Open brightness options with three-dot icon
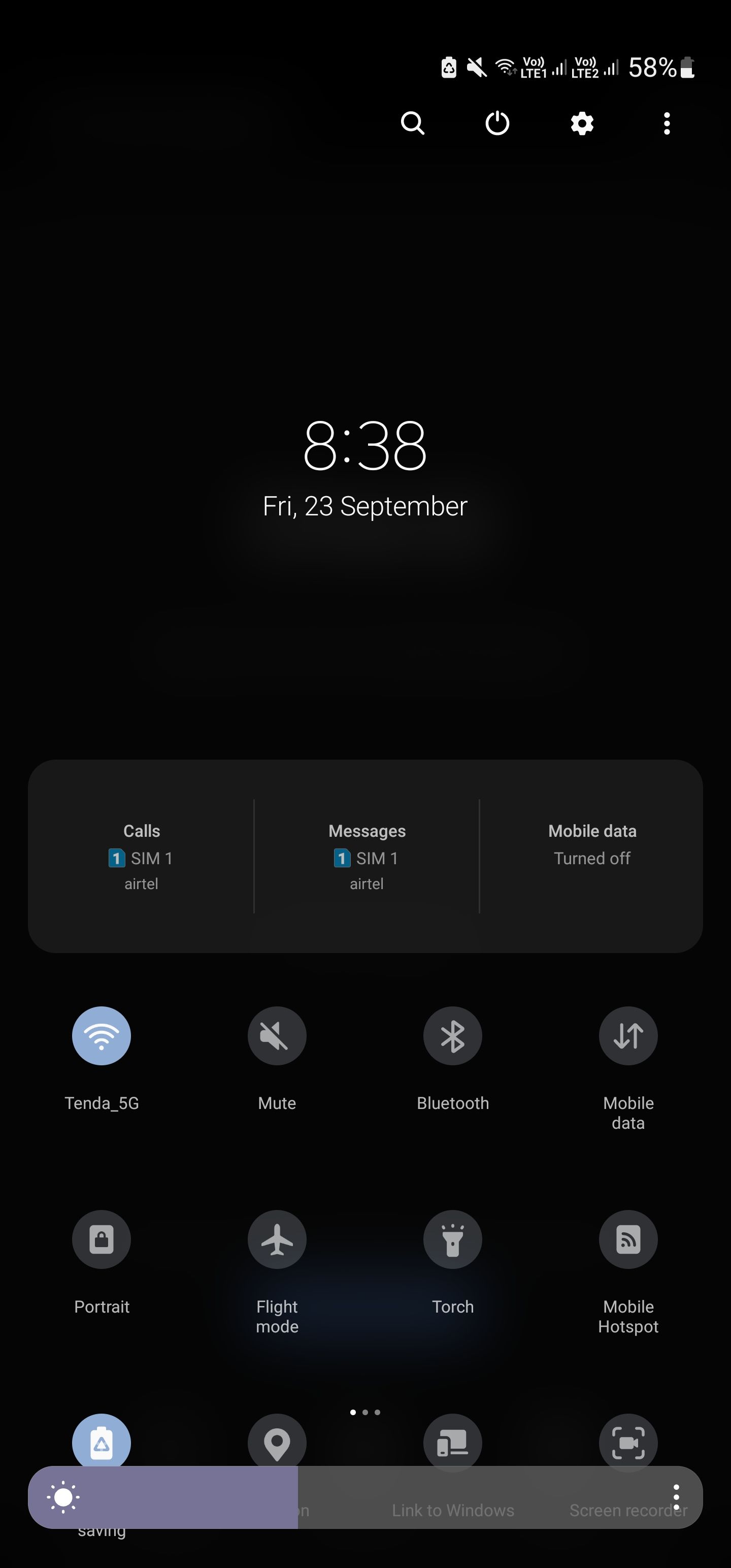The height and width of the screenshot is (1568, 731). (676, 1497)
